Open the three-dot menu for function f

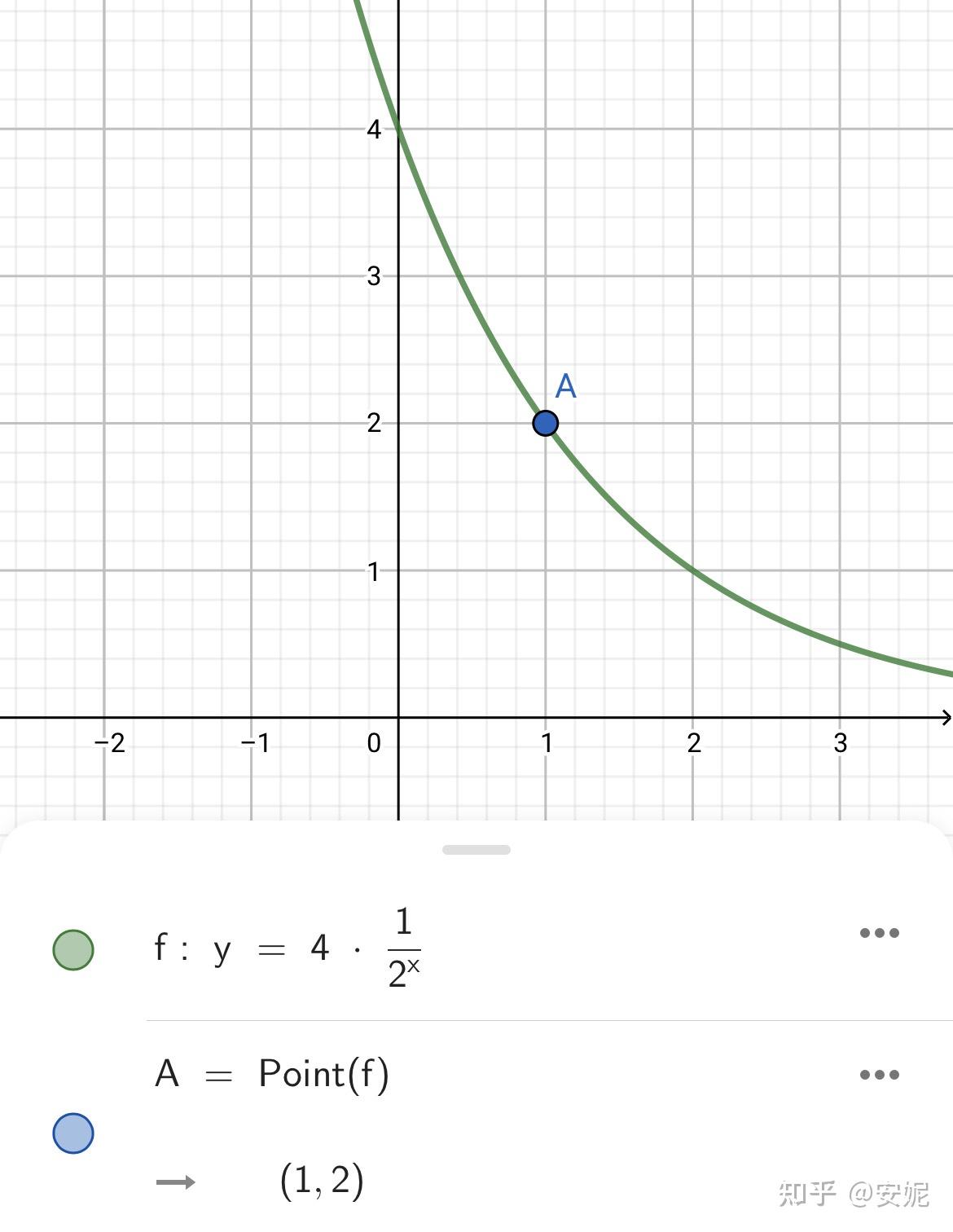point(880,933)
